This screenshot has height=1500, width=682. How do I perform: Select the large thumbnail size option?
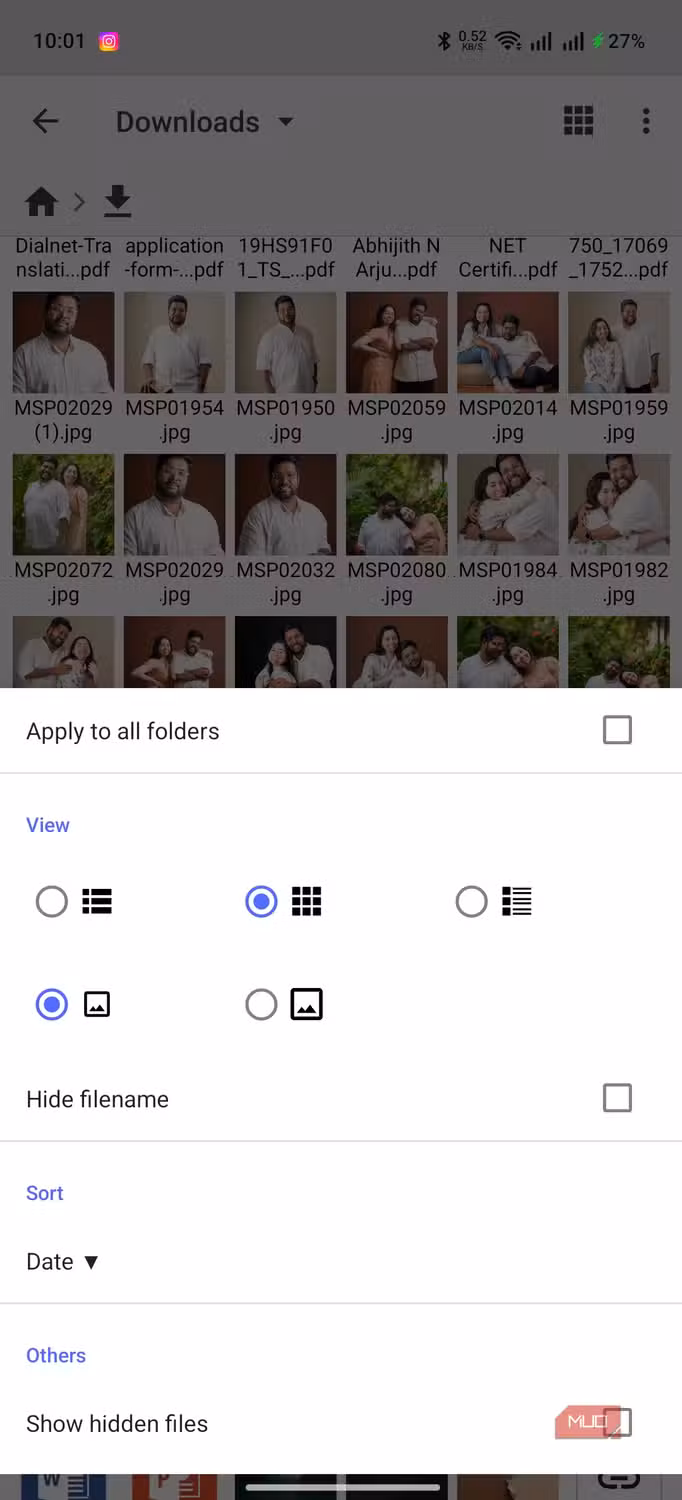tap(261, 1004)
